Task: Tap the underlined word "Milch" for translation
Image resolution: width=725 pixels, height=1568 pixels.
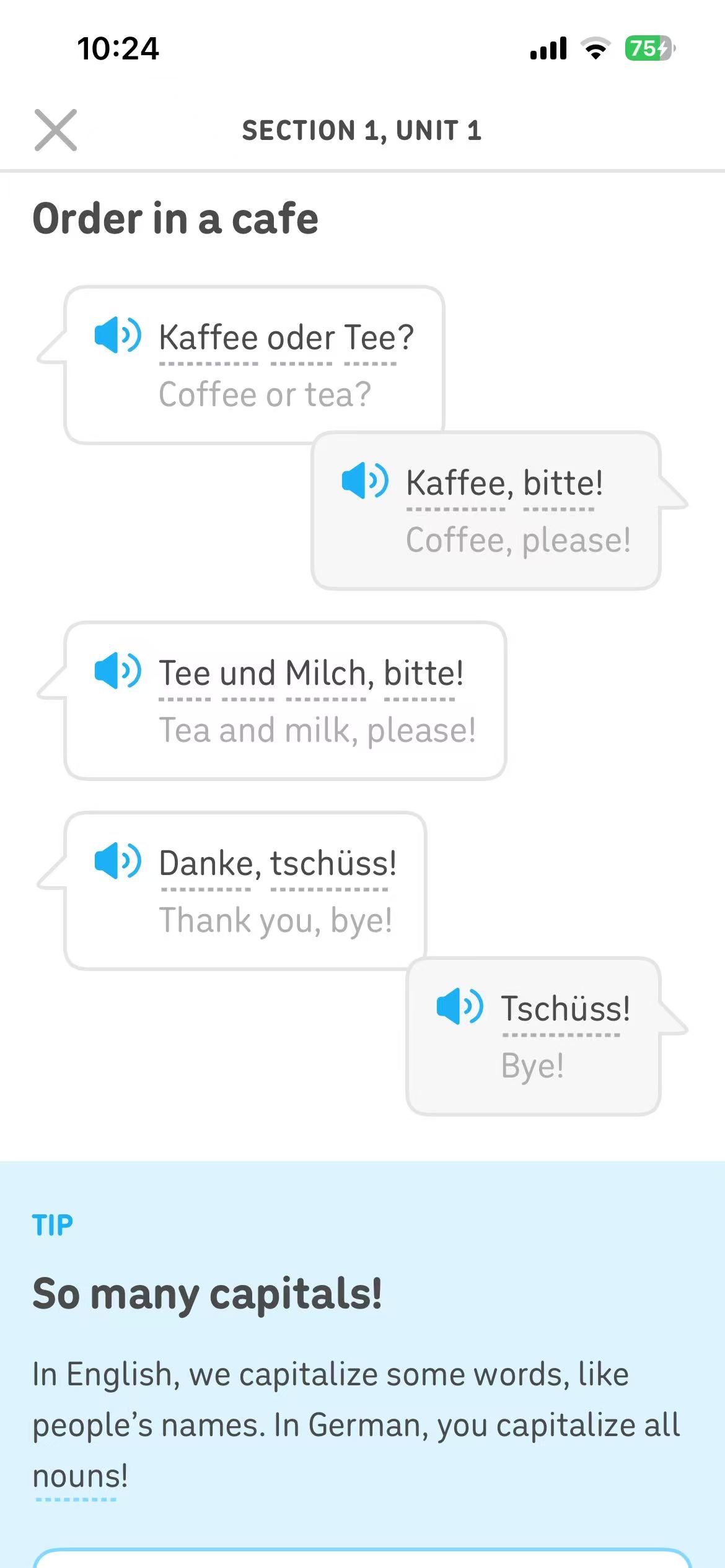Action: (x=326, y=675)
